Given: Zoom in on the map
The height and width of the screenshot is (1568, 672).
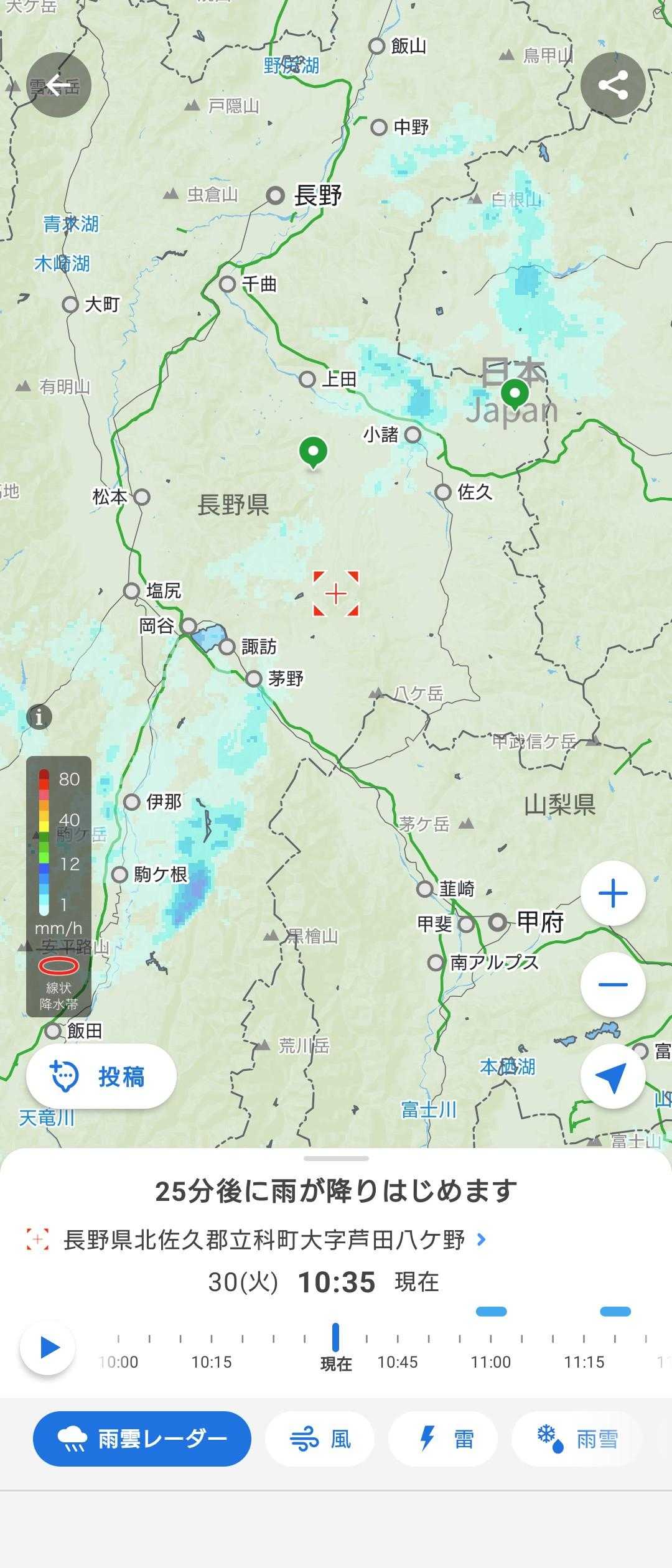Looking at the screenshot, I should [x=613, y=894].
